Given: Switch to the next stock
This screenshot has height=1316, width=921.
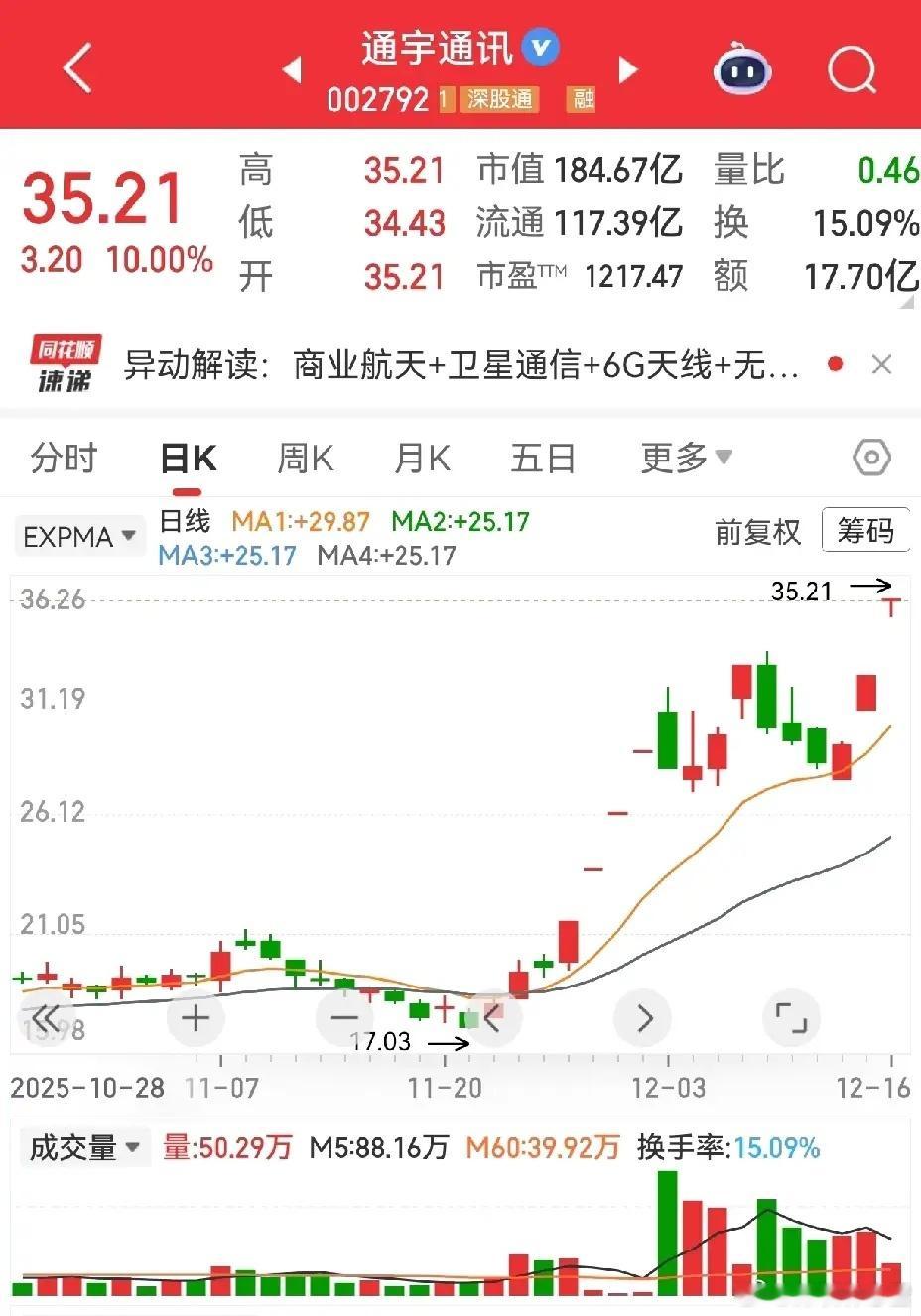Looking at the screenshot, I should [627, 69].
